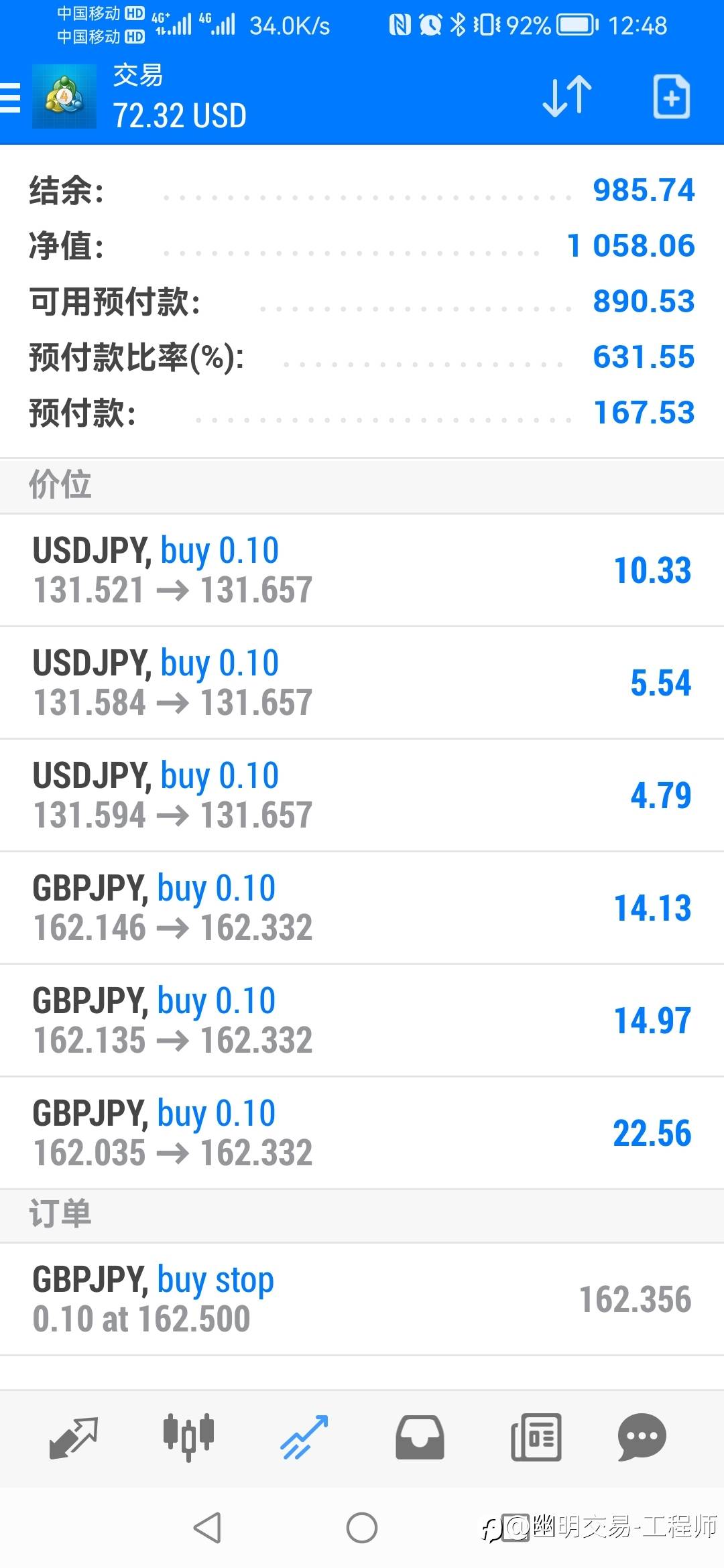Open the sort positions option
The image size is (724, 1568).
coord(567,98)
